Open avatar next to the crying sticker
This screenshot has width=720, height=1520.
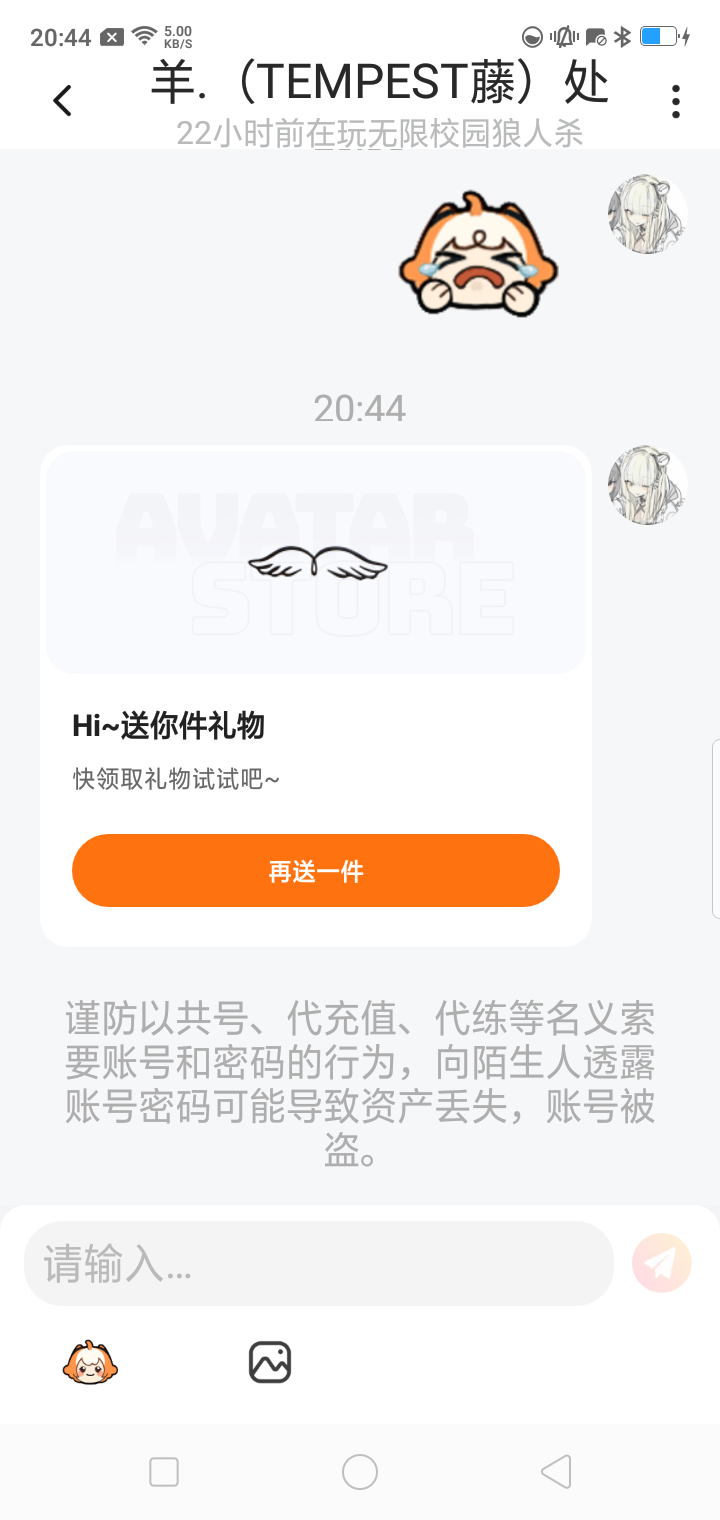coord(647,215)
